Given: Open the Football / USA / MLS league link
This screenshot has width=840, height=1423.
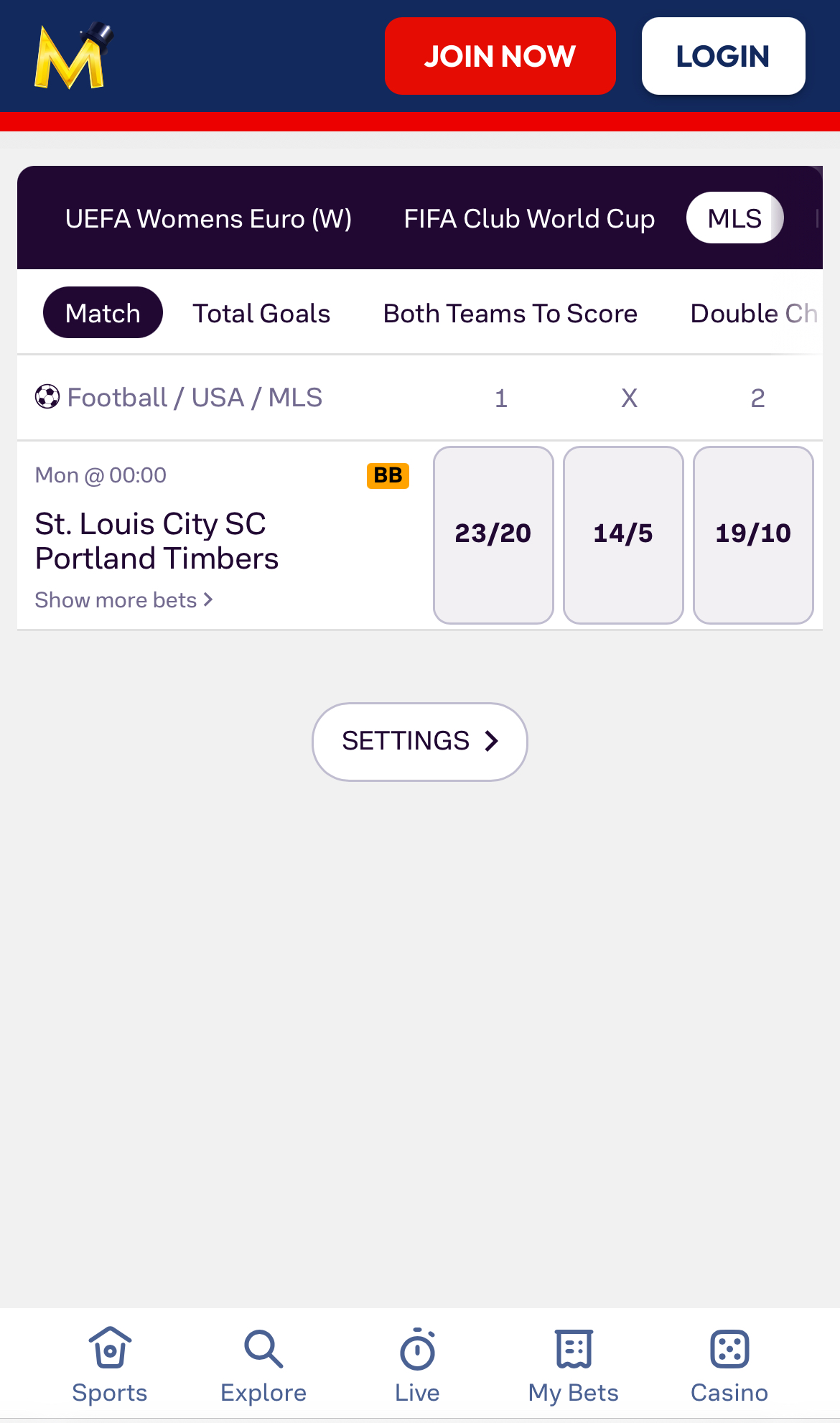Looking at the screenshot, I should click(x=194, y=397).
